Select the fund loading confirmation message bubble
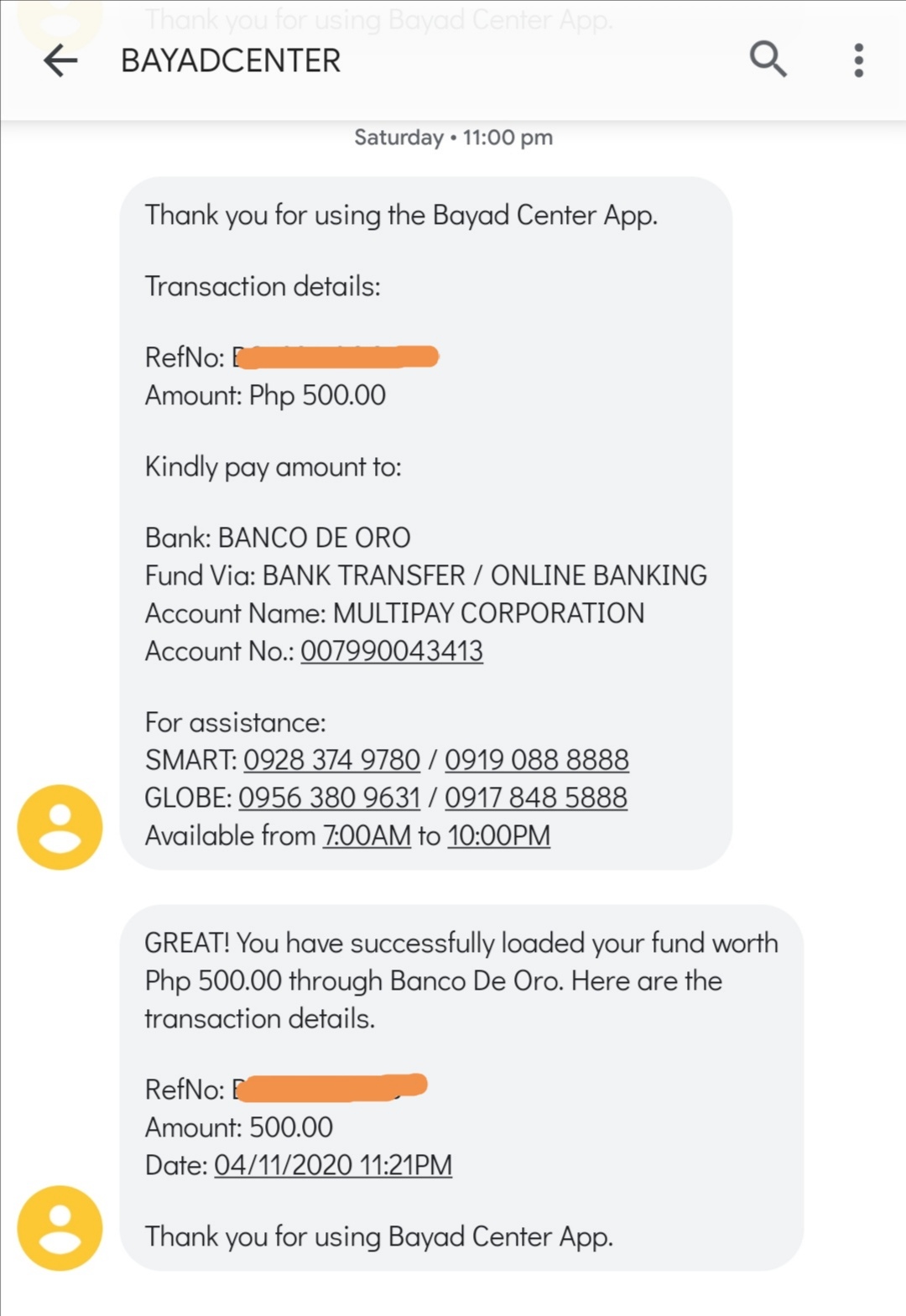Image resolution: width=906 pixels, height=1316 pixels. coord(461,980)
